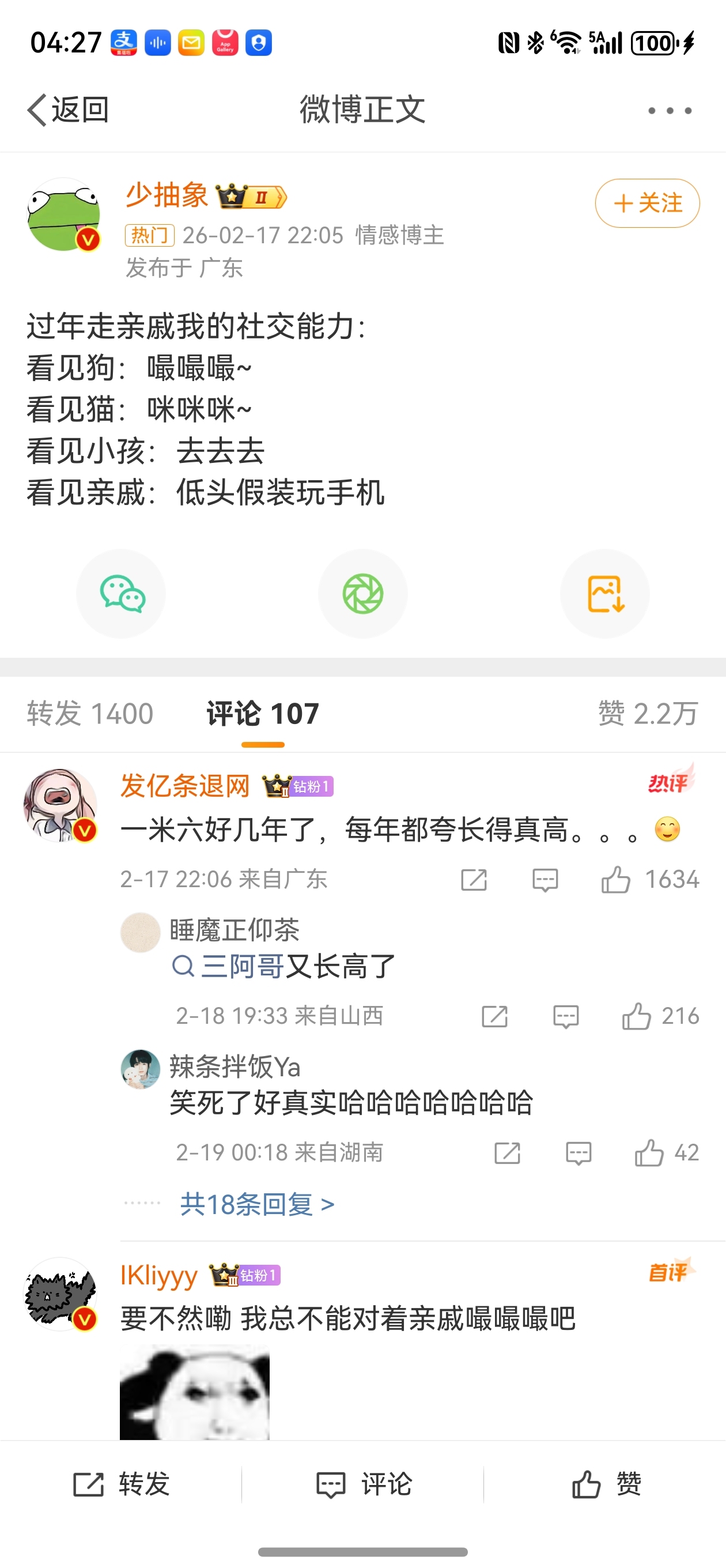Open the meme image in IKliyyy's comment
The image size is (726, 1568).
tap(195, 1393)
